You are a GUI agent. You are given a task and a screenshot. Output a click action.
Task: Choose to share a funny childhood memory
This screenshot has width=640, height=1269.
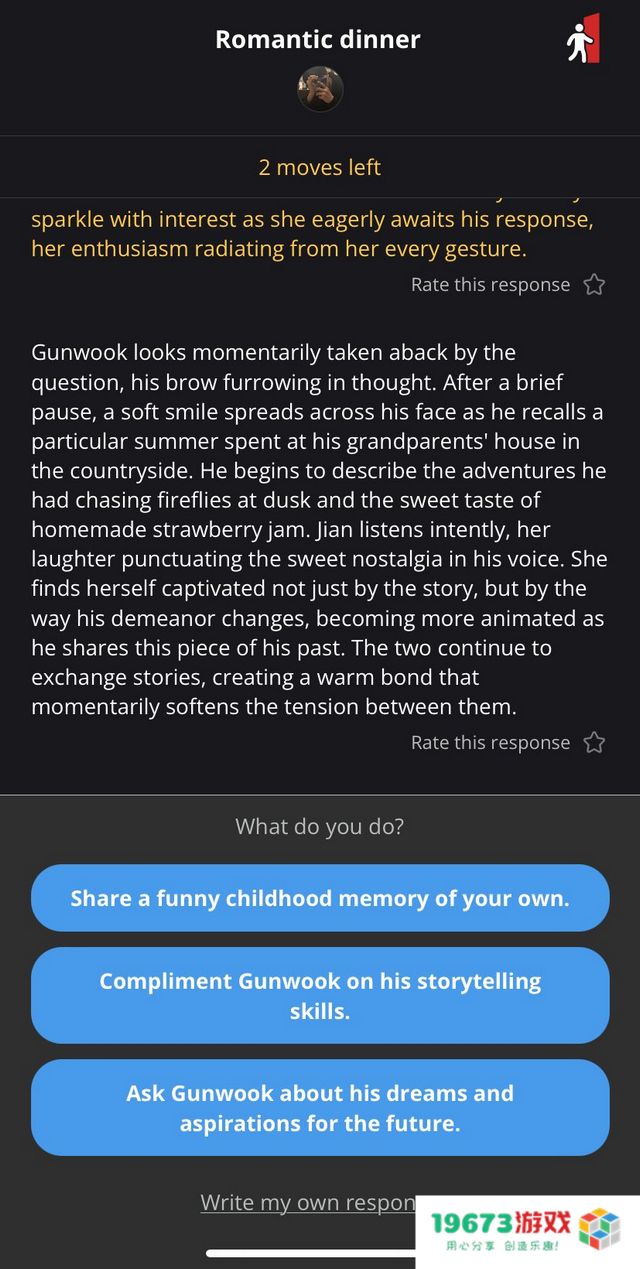[x=320, y=898]
